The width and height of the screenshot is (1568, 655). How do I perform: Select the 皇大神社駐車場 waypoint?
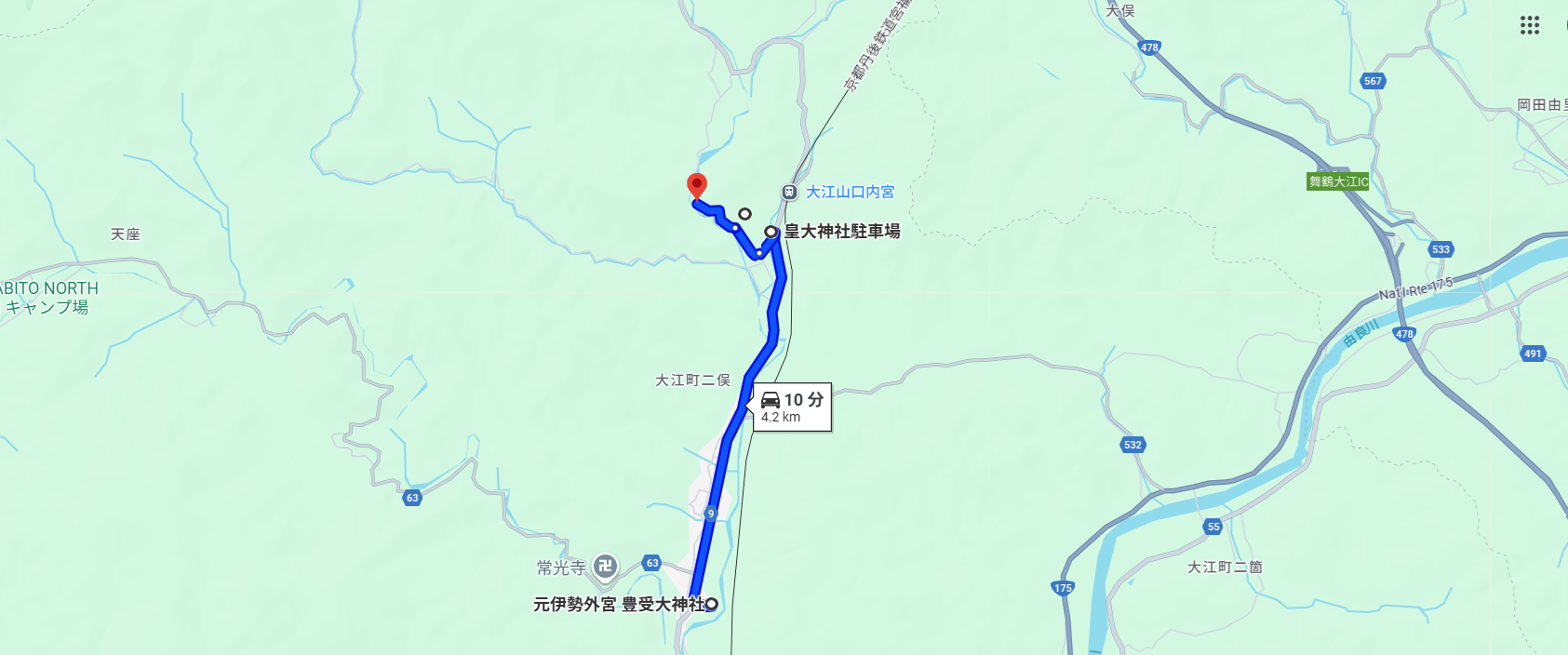tap(771, 232)
